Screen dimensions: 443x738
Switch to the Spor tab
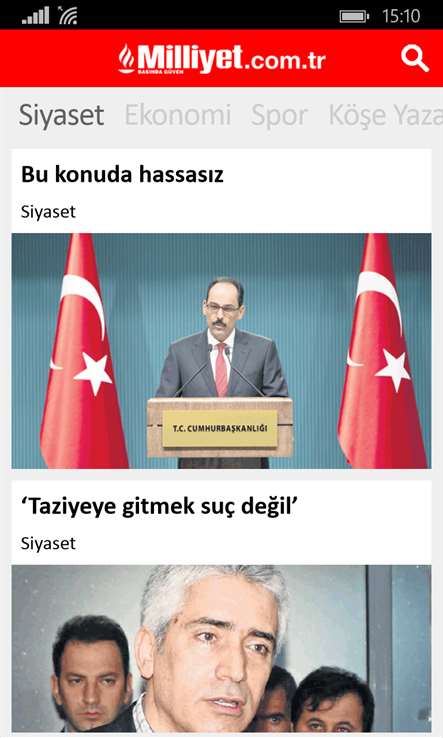tap(279, 115)
